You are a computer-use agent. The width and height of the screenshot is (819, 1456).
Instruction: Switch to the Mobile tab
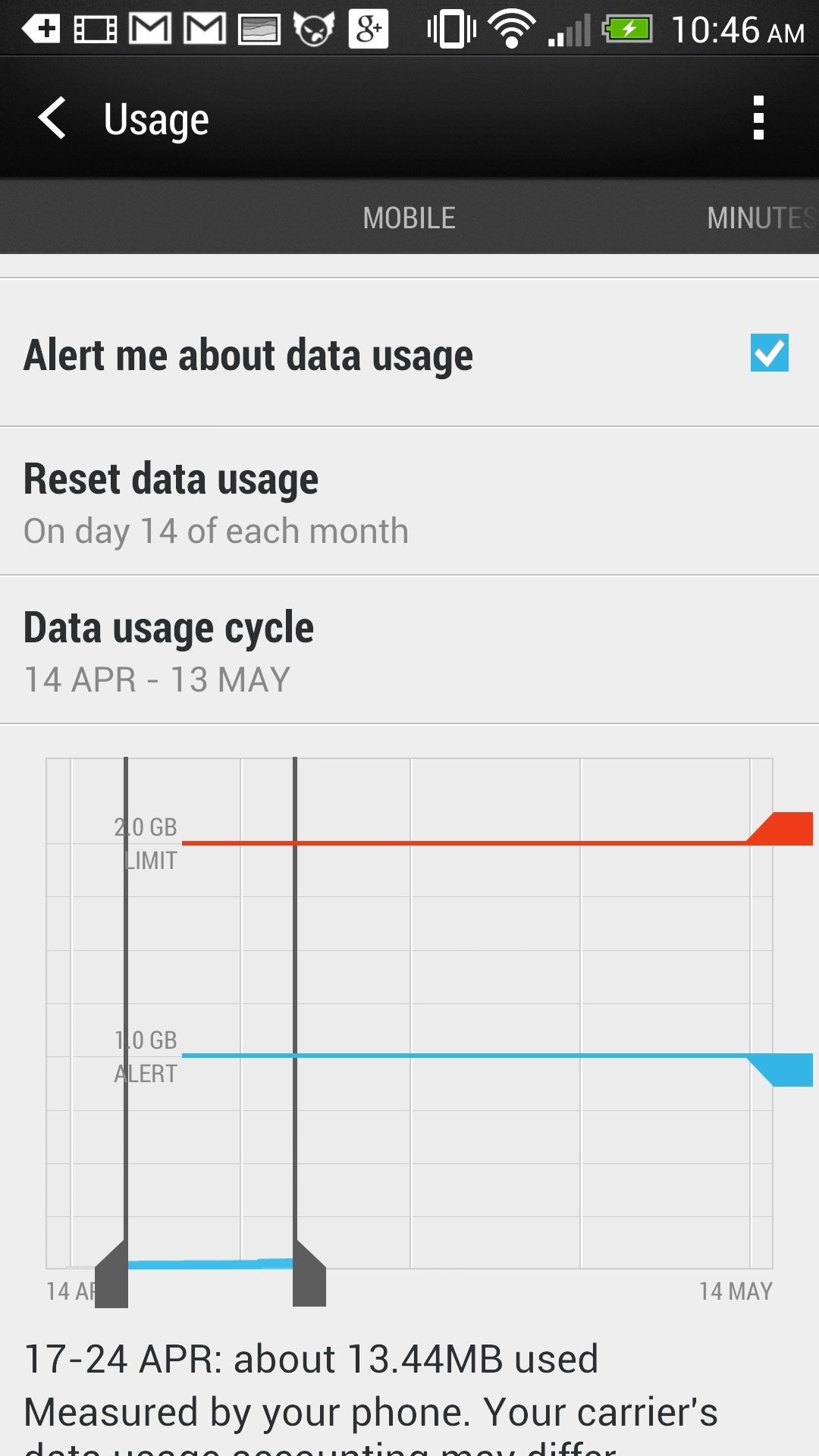click(x=409, y=218)
